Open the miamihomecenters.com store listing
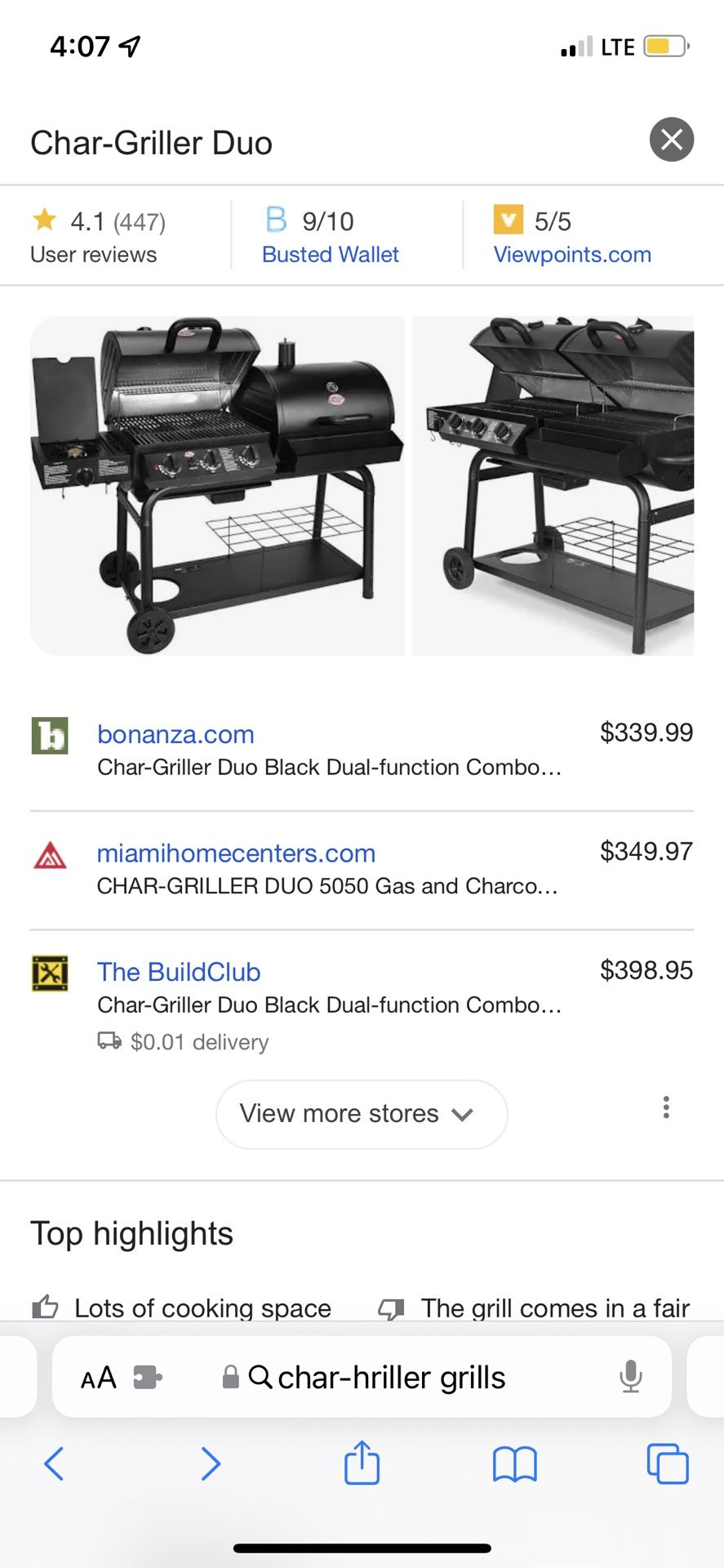This screenshot has width=724, height=1568. (236, 853)
